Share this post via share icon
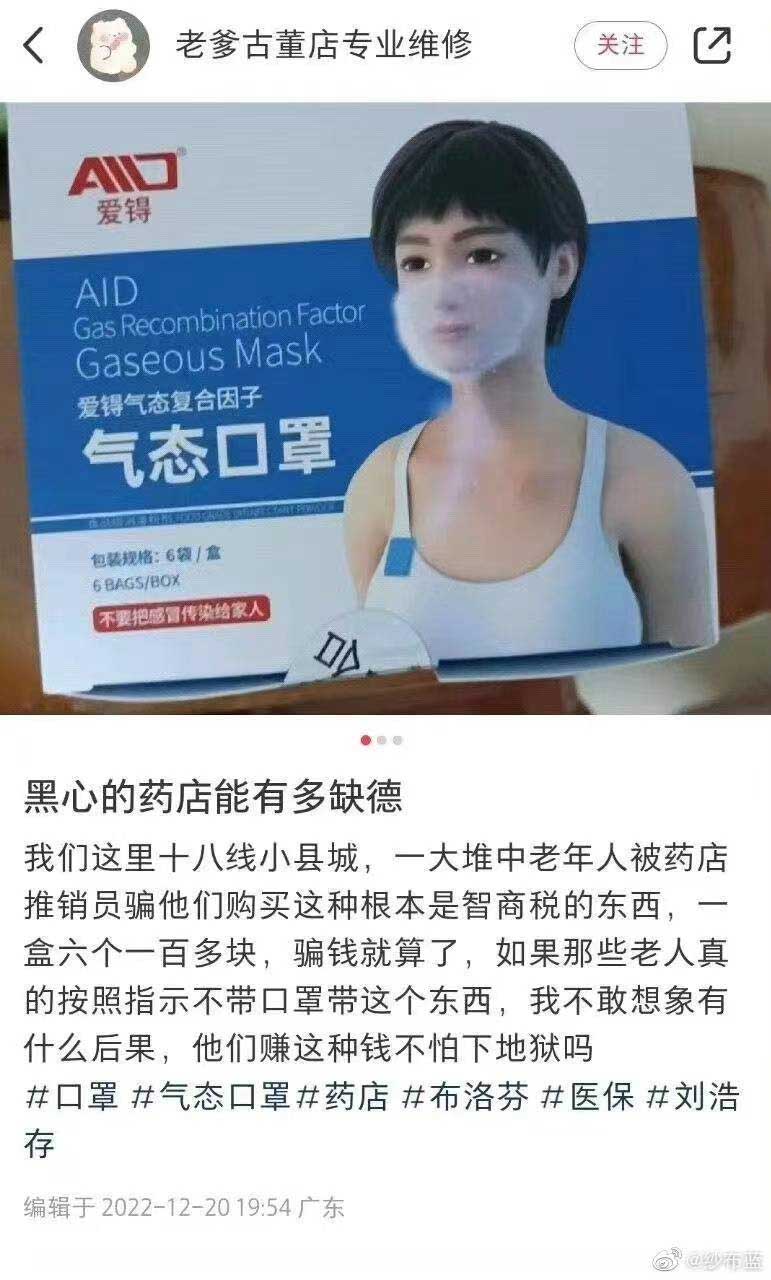Viewport: 771px width, 1280px height. (712, 46)
